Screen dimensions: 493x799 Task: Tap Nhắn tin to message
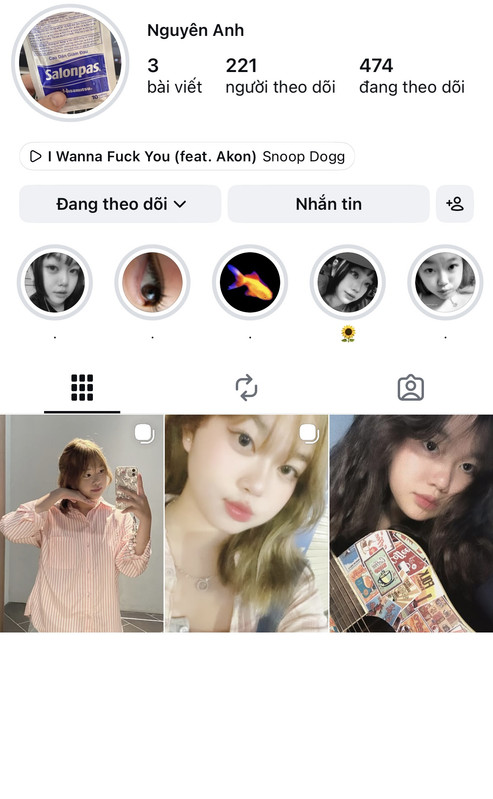point(328,204)
